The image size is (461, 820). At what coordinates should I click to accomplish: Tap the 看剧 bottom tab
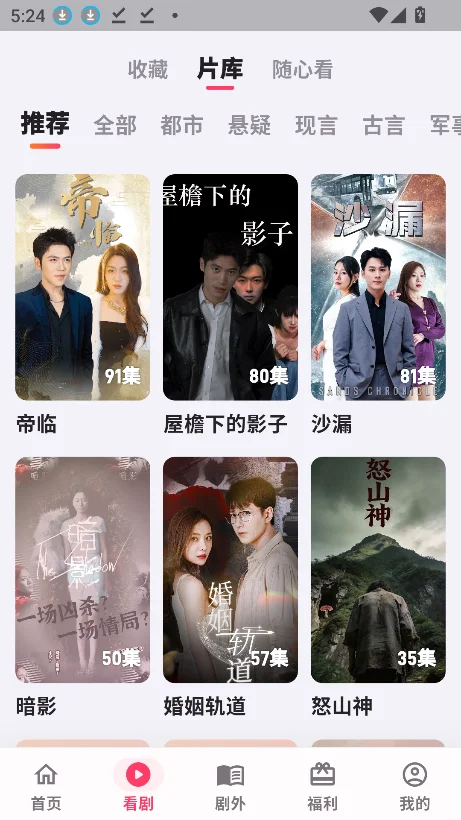pos(138,786)
